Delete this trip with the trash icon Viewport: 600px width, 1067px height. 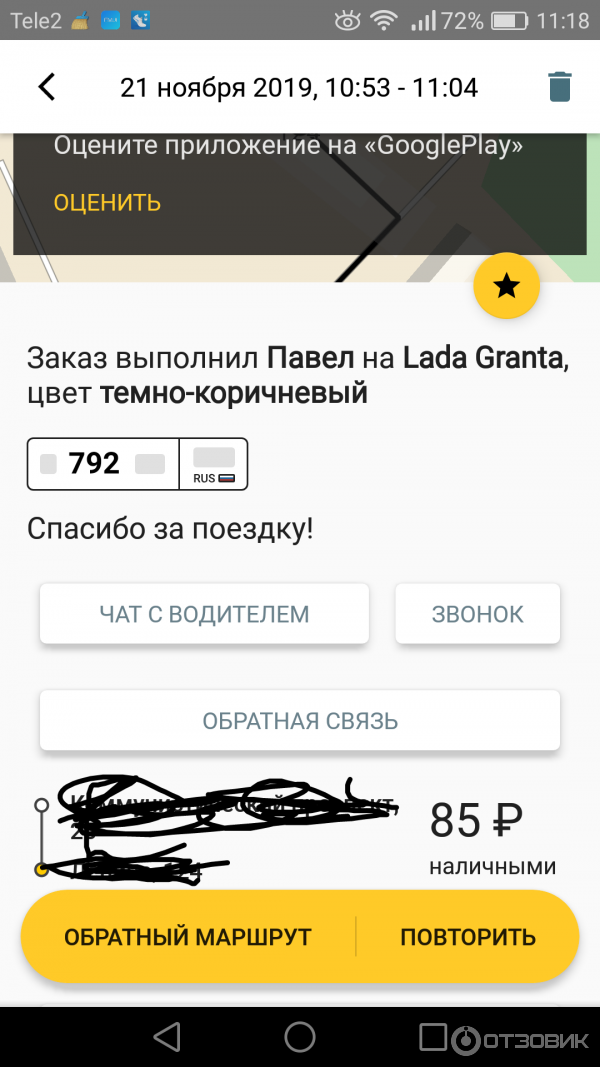[560, 87]
